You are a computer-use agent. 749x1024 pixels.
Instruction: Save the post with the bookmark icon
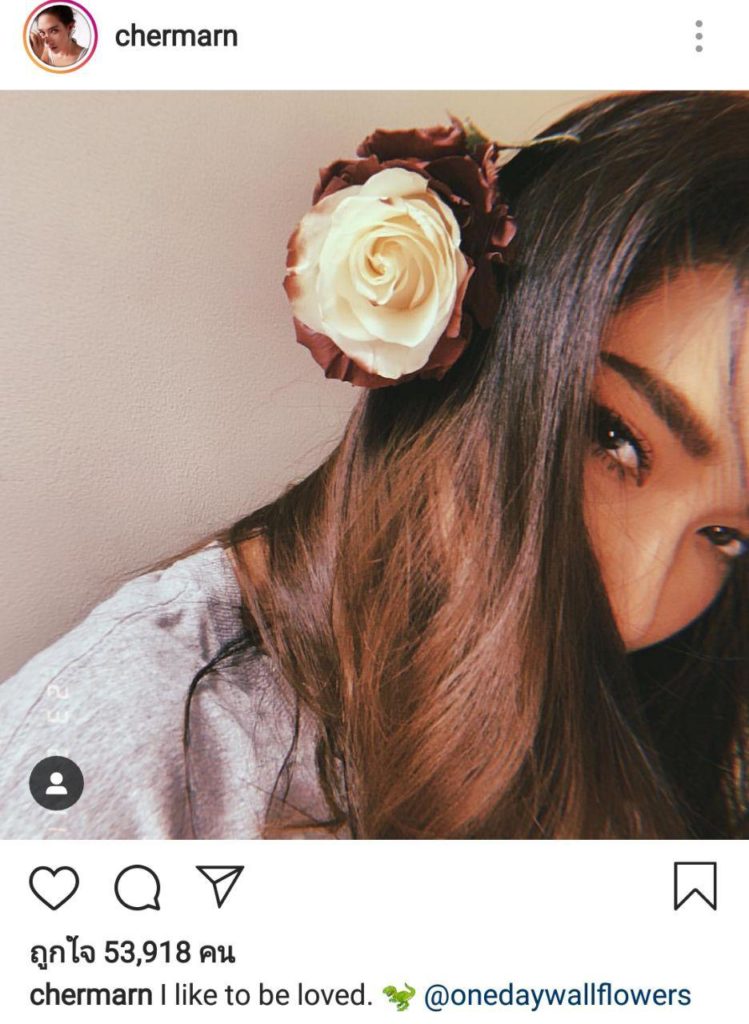695,886
